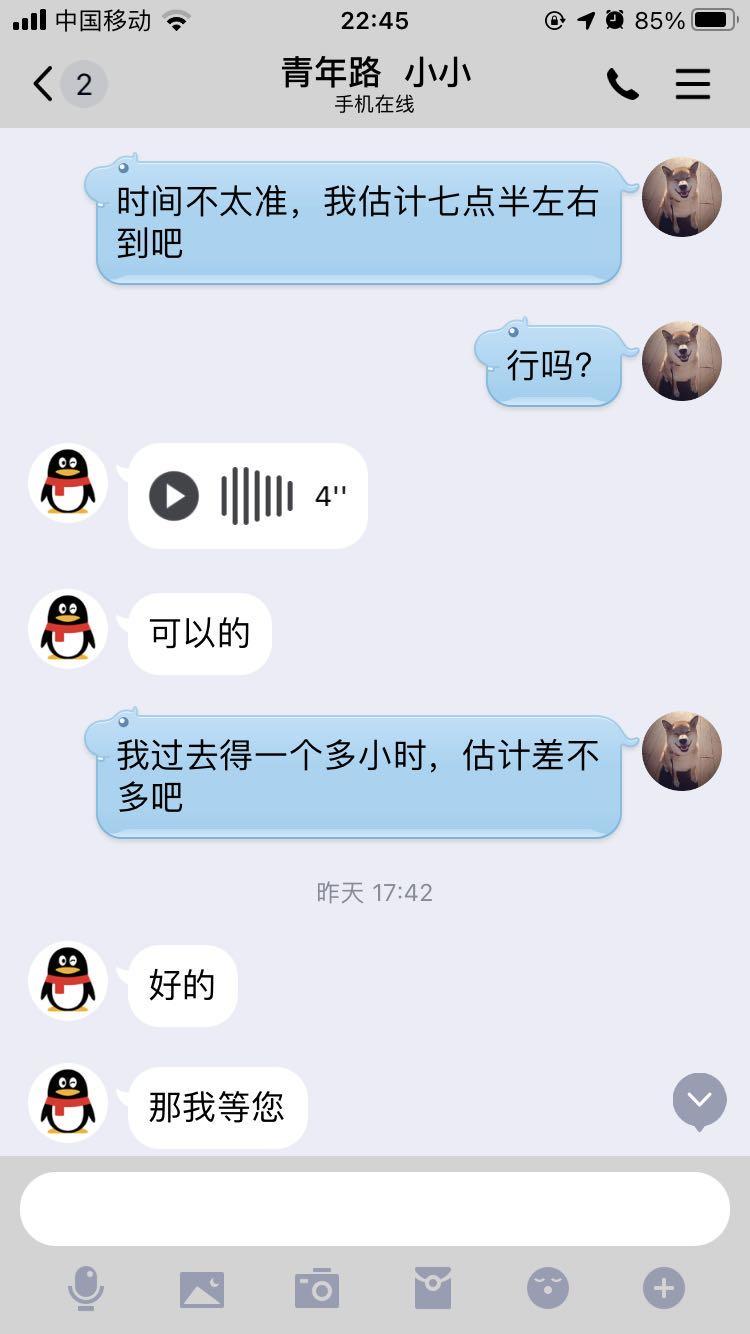Image resolution: width=750 pixels, height=1334 pixels.
Task: Open your dog avatar next to 行吗?
Action: point(681,362)
